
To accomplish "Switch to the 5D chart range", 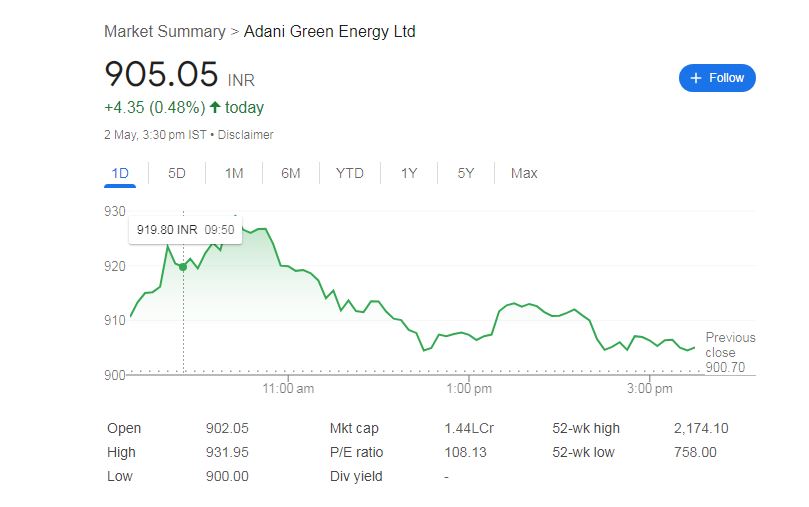I will point(177,173).
